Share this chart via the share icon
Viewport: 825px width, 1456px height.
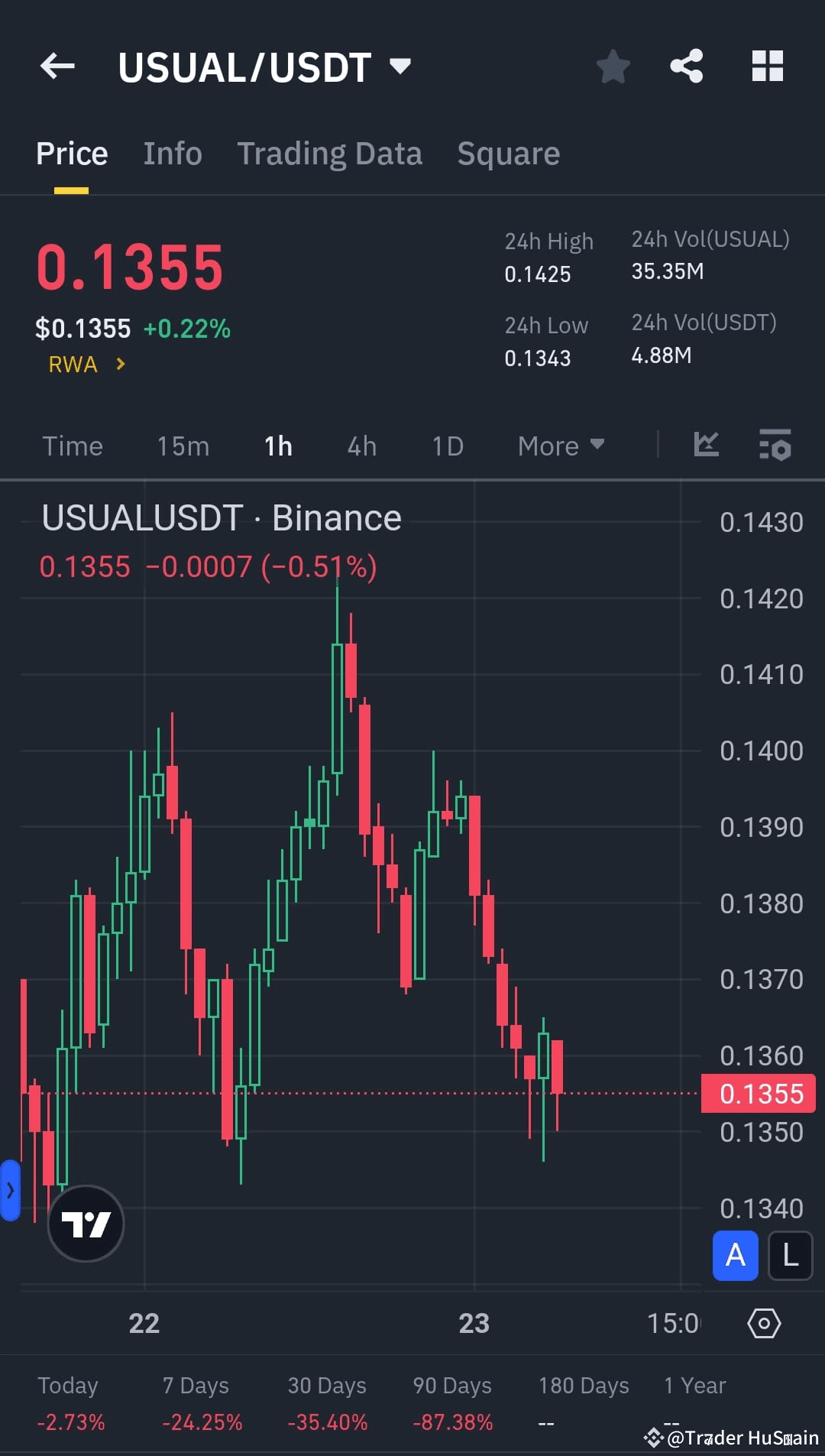(x=686, y=66)
